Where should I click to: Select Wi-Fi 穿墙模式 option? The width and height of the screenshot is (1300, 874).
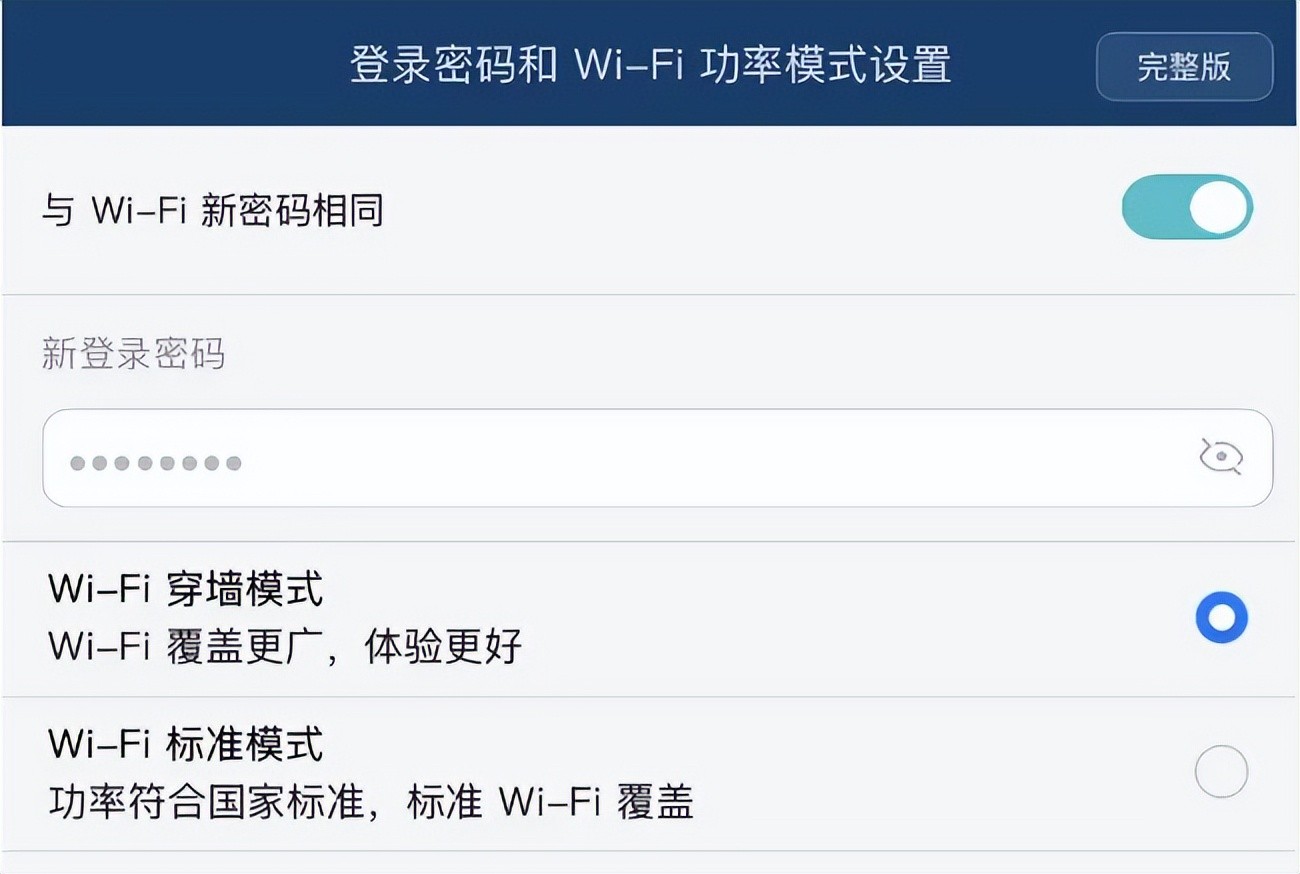tap(1221, 618)
